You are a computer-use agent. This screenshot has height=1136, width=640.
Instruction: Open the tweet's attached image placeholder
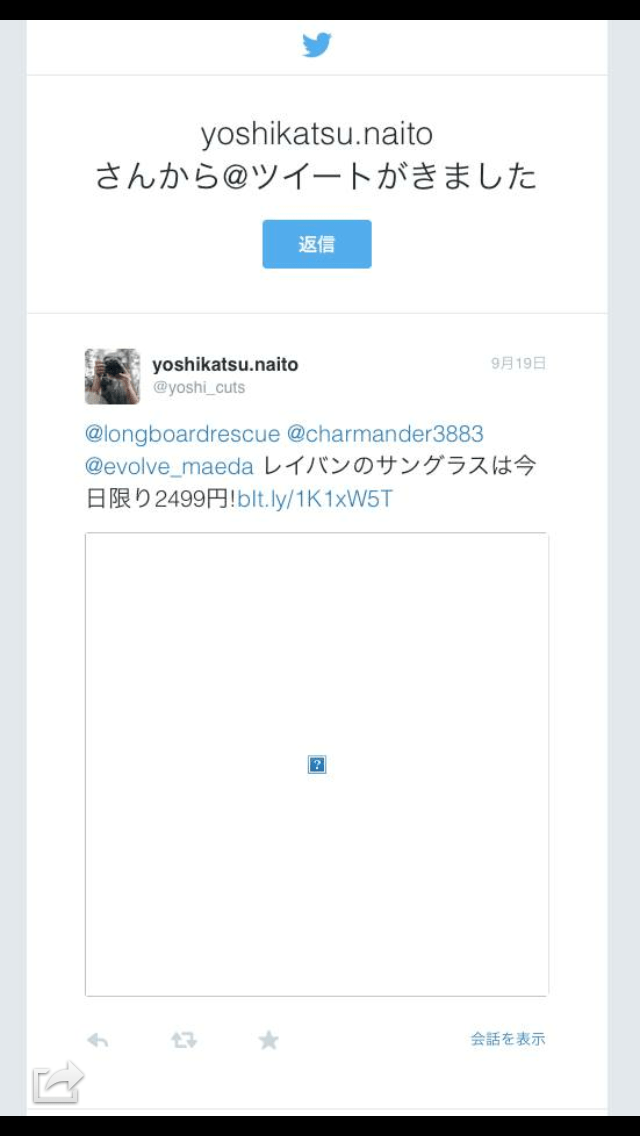point(317,765)
